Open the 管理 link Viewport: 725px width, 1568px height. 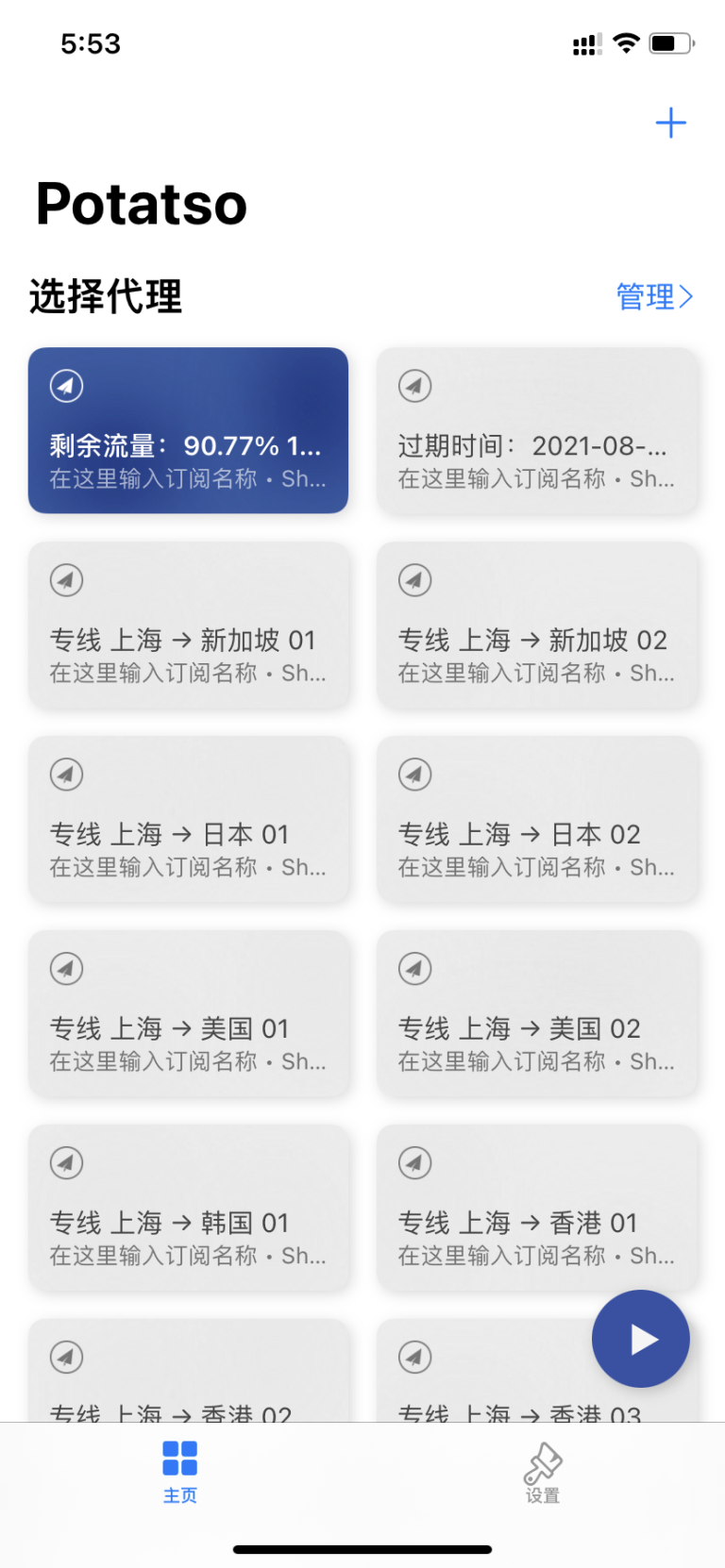point(654,297)
